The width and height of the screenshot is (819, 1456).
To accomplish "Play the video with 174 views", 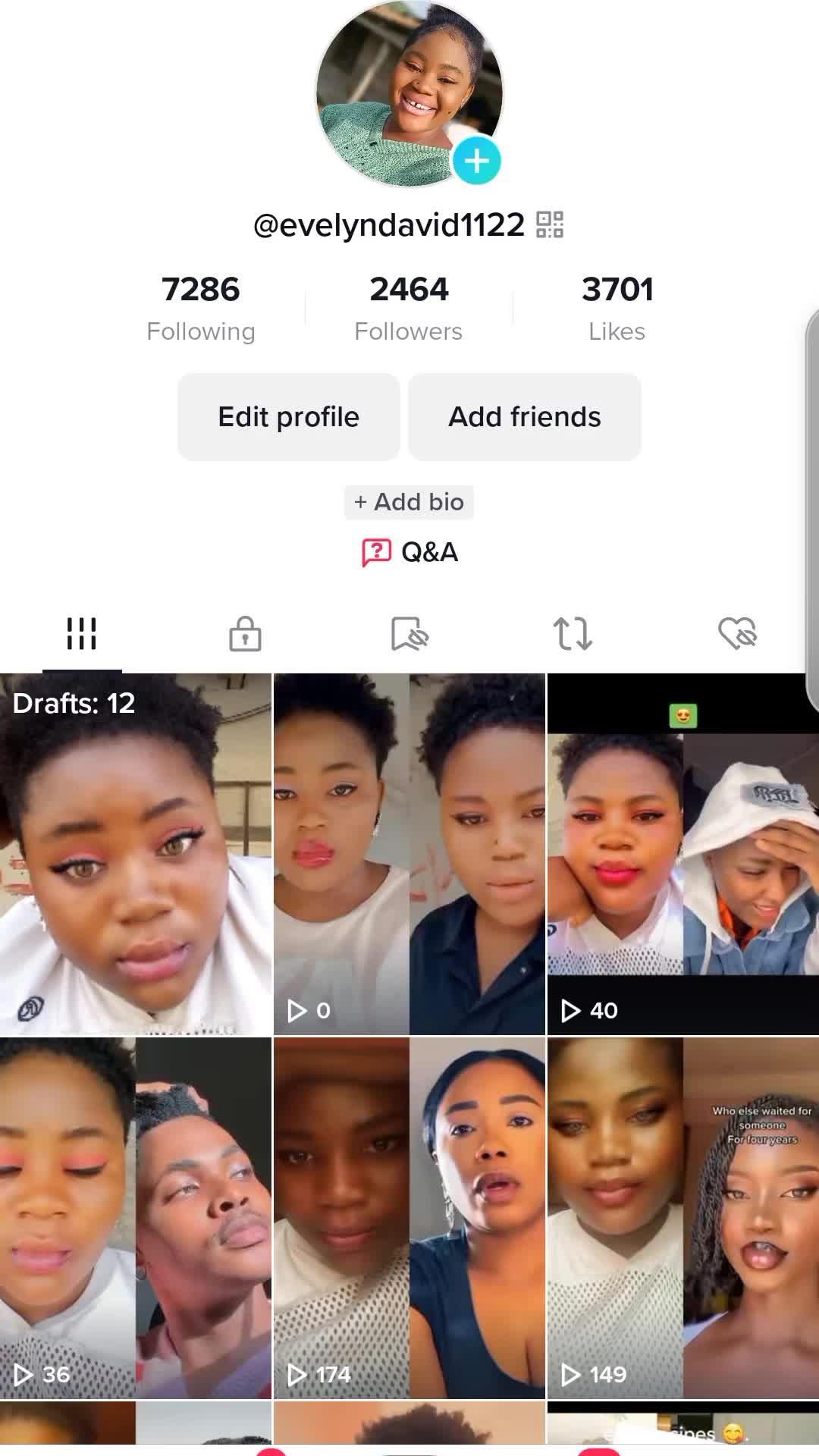I will click(x=409, y=1217).
